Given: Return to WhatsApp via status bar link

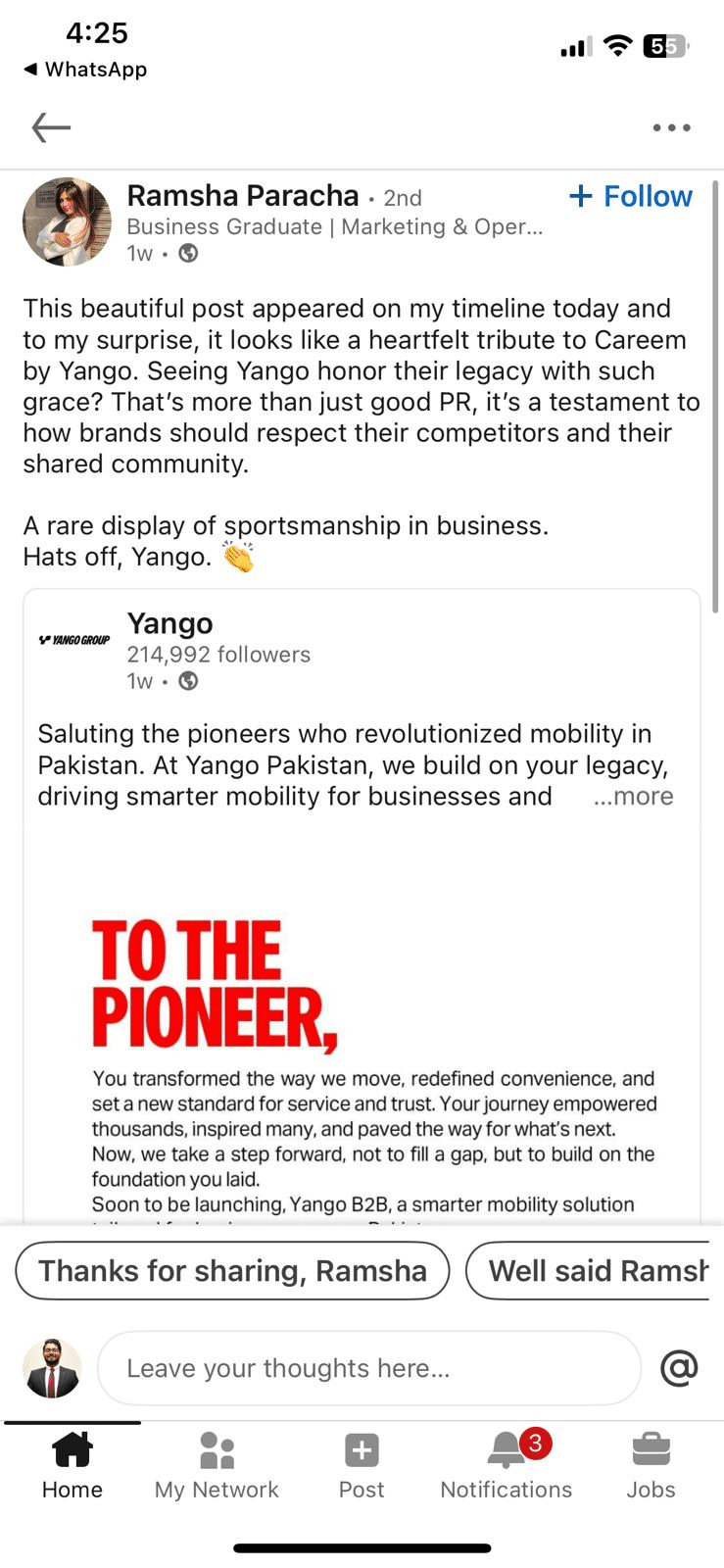Looking at the screenshot, I should click(85, 70).
